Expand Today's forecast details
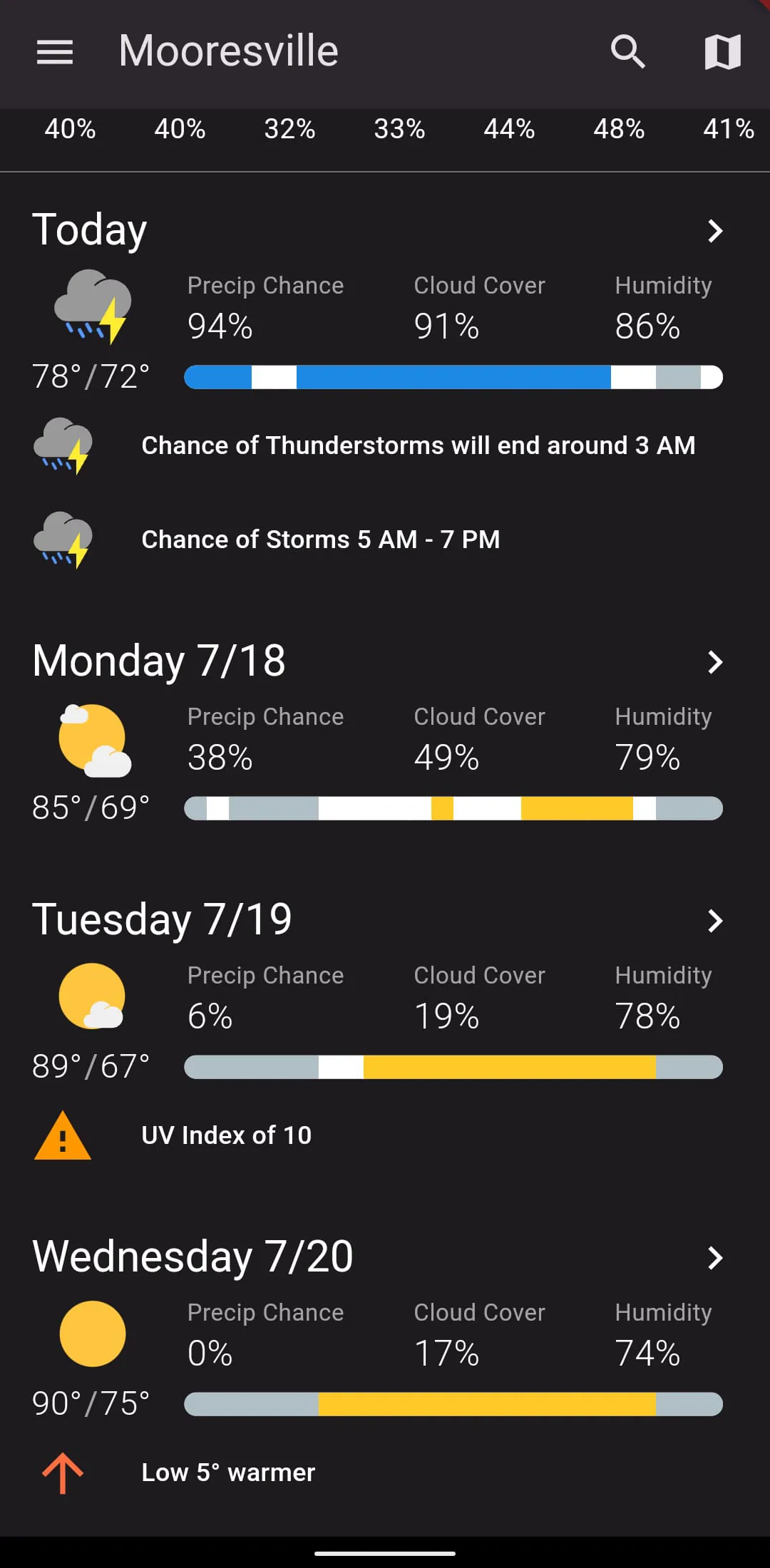The image size is (770, 1568). coord(714,231)
